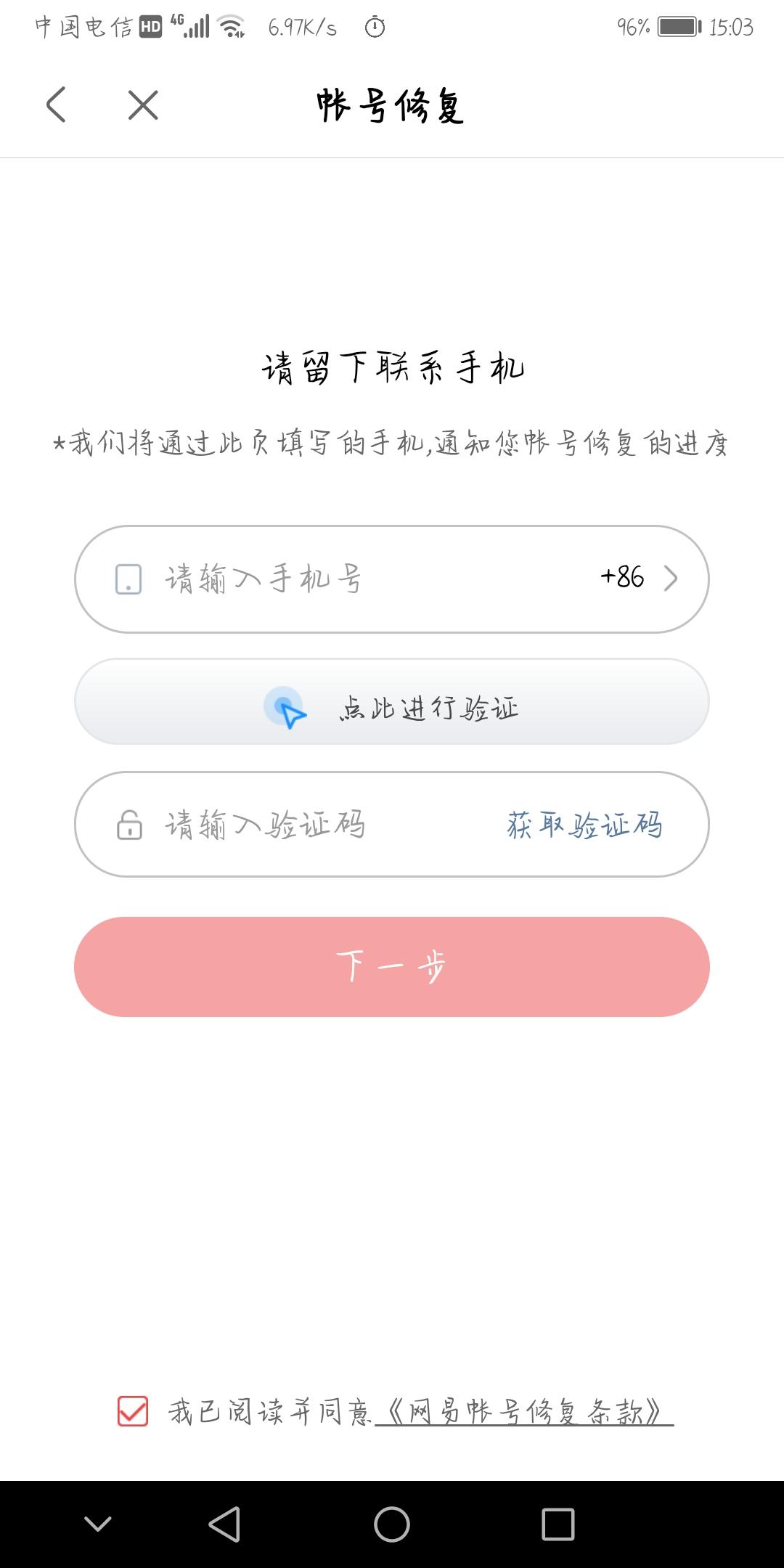The height and width of the screenshot is (1568, 784).
Task: Click the 请输入手机号 phone input field
Action: coord(290,577)
